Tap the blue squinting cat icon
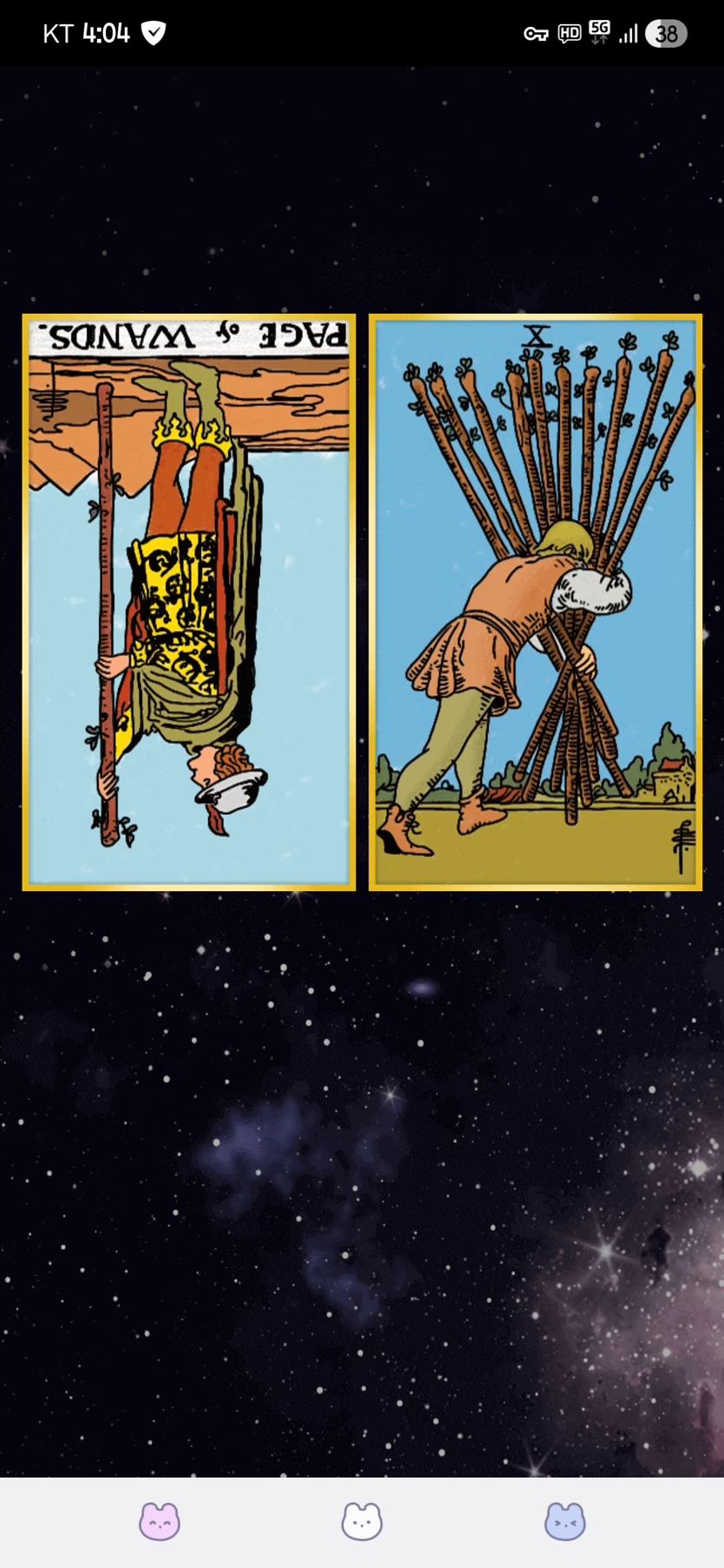 coord(565,1521)
